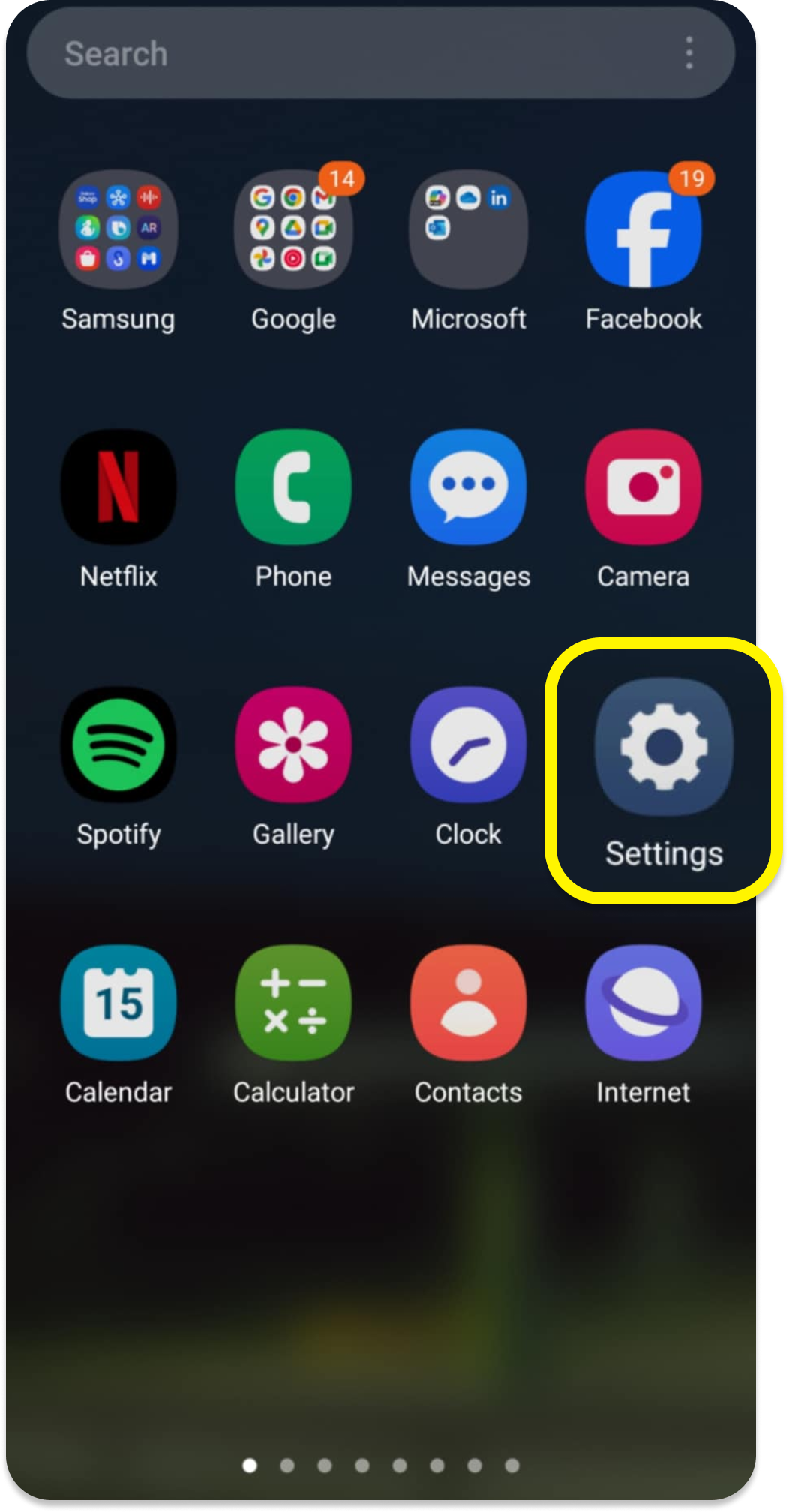789x1512 pixels.
Task: Open the Calendar app
Action: pyautogui.click(x=118, y=1003)
